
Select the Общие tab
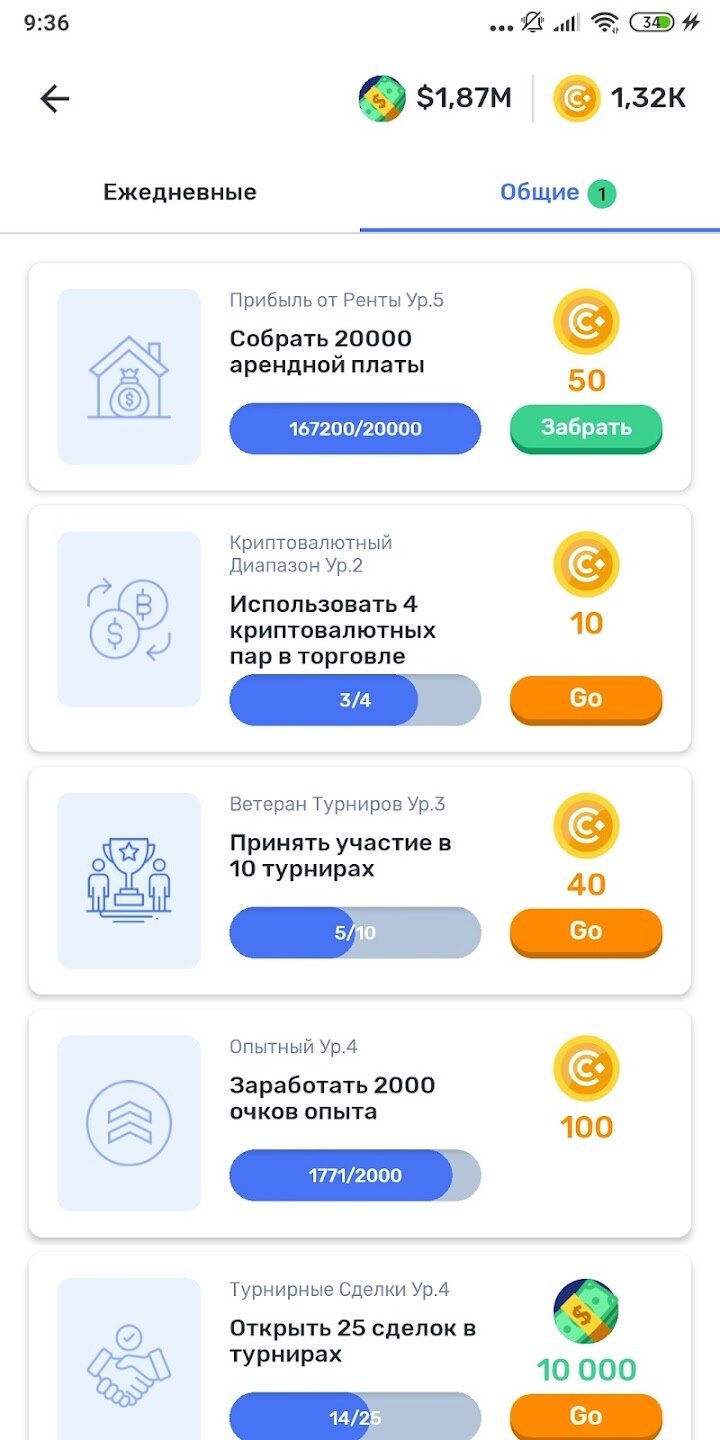click(x=540, y=193)
